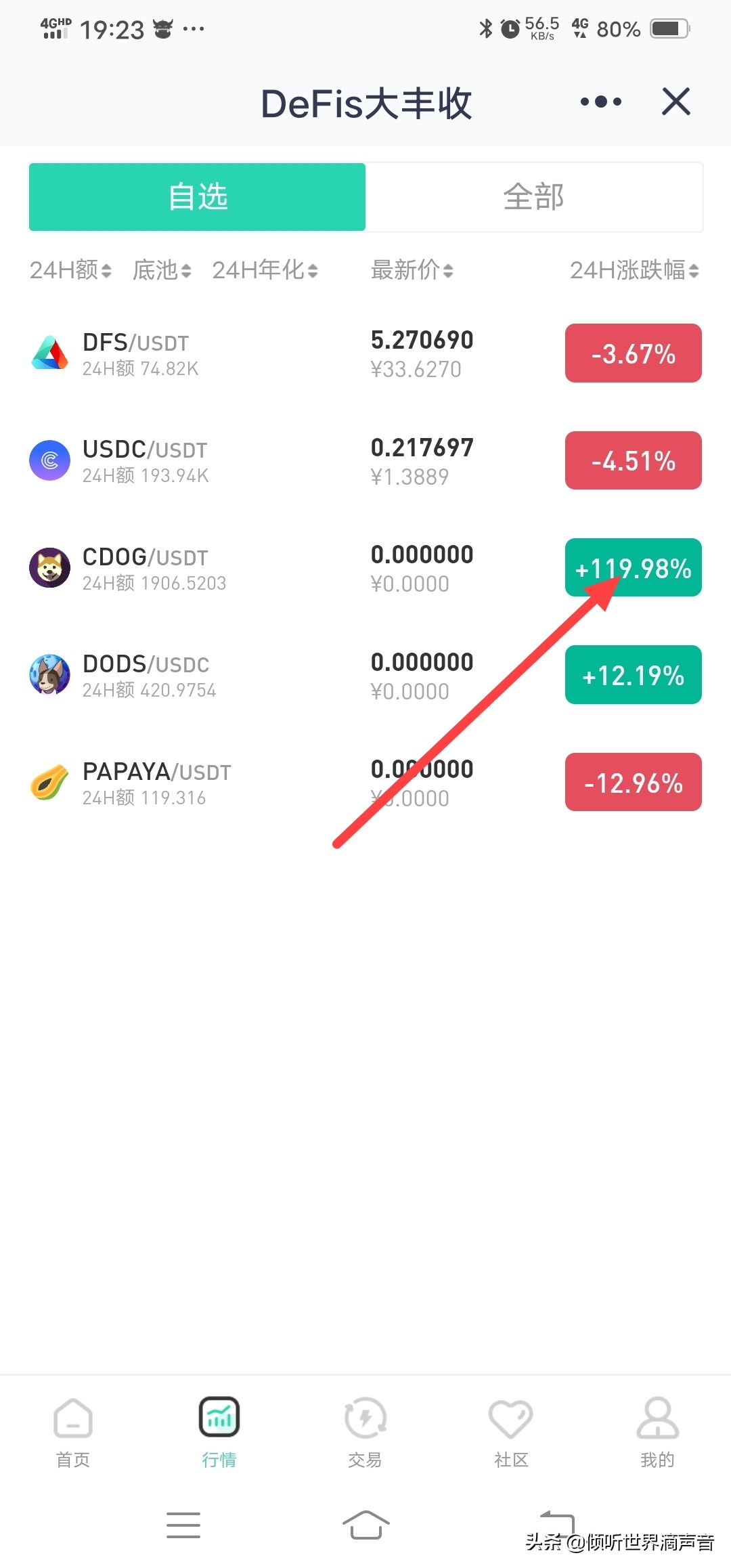Image resolution: width=731 pixels, height=1568 pixels.
Task: Select the 自选 tab
Action: pyautogui.click(x=198, y=197)
